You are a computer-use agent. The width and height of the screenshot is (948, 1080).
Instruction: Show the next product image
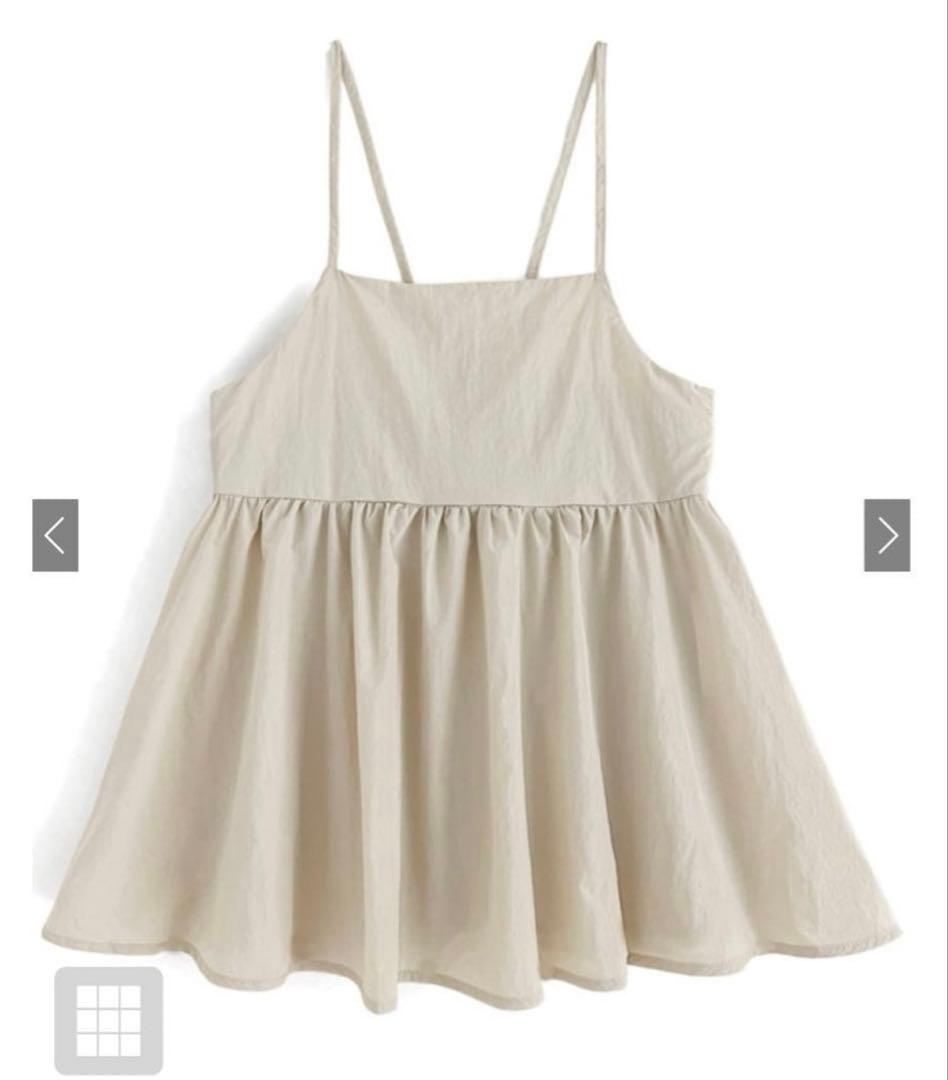click(x=887, y=535)
